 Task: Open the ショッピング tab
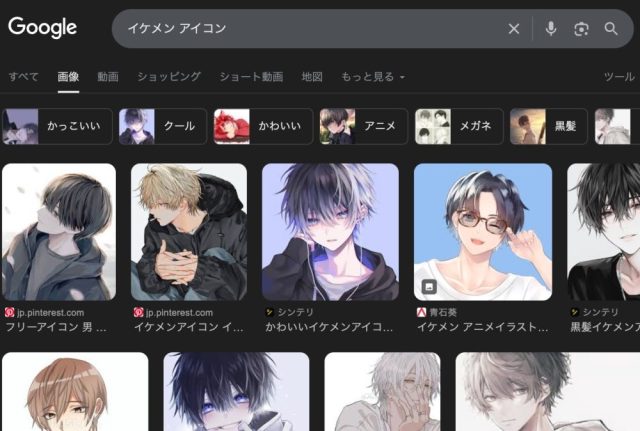(x=169, y=77)
